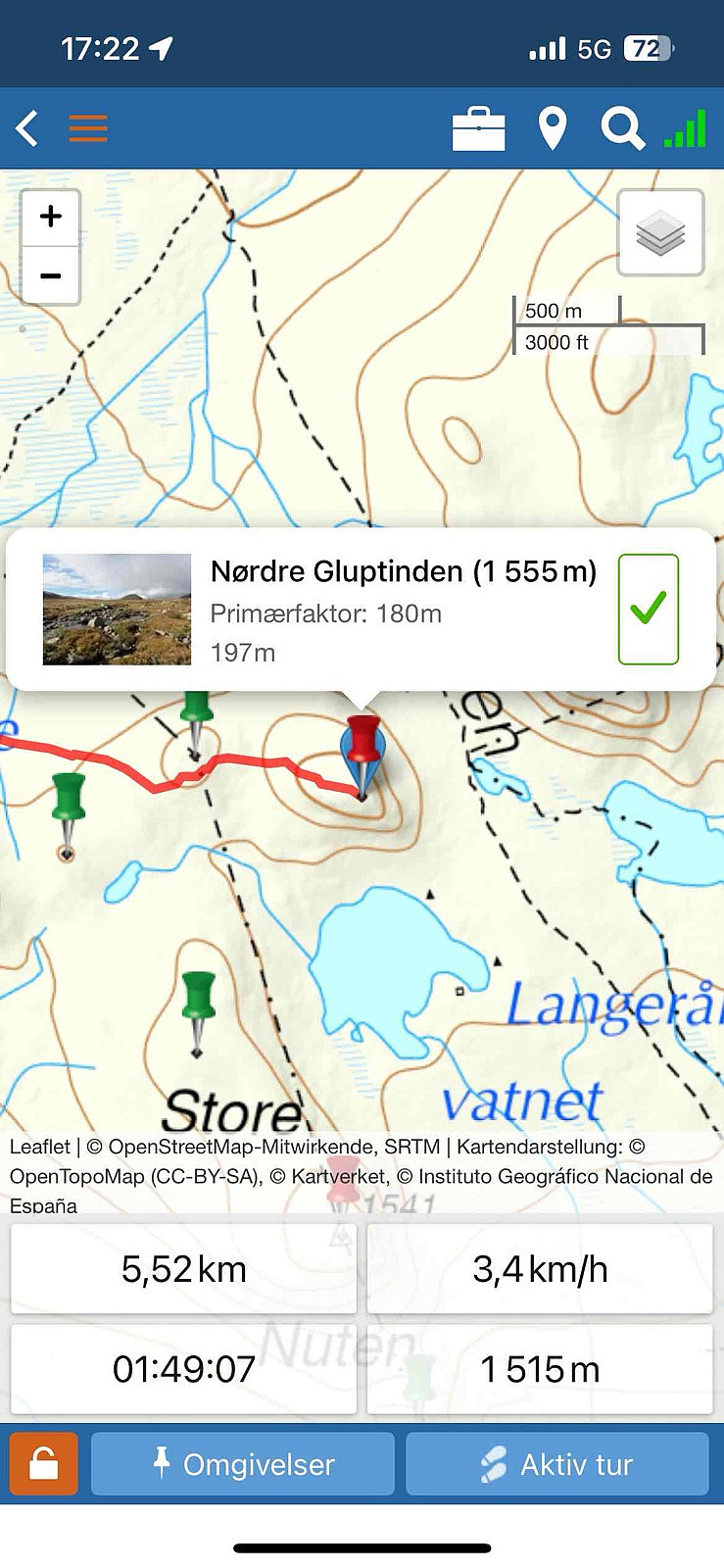Open the Omgivelser view
724x1568 pixels.
coord(243,1464)
